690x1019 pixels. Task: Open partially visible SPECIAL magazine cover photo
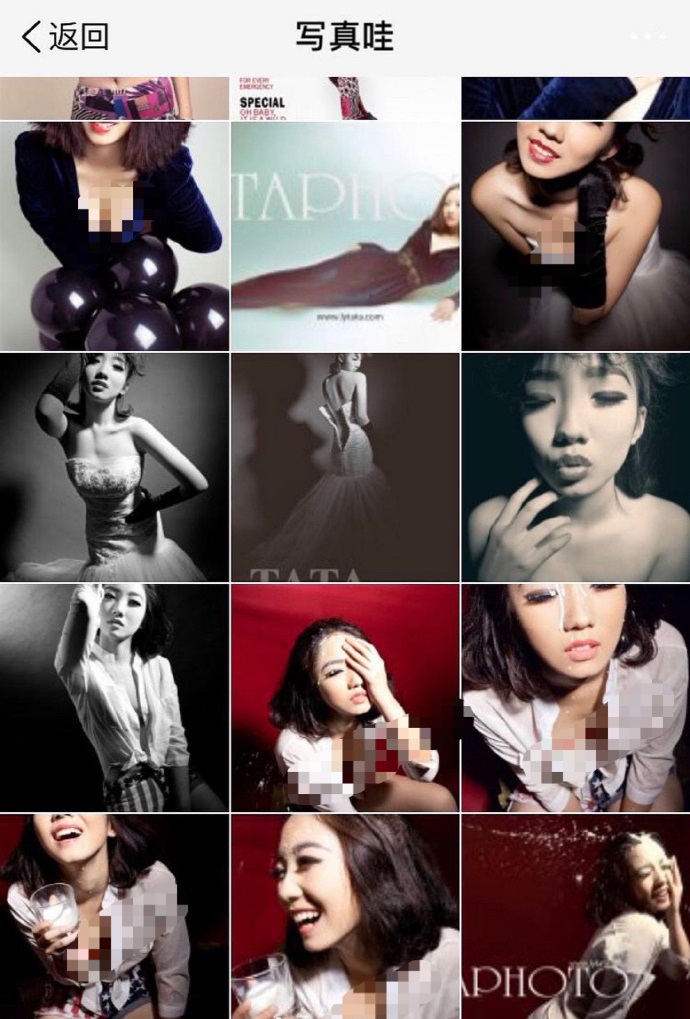(345, 98)
